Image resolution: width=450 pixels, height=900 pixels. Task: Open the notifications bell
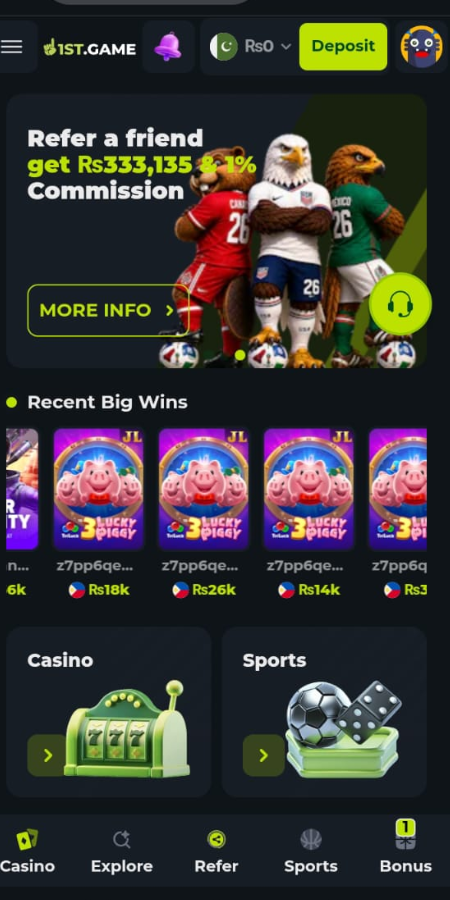coord(168,47)
